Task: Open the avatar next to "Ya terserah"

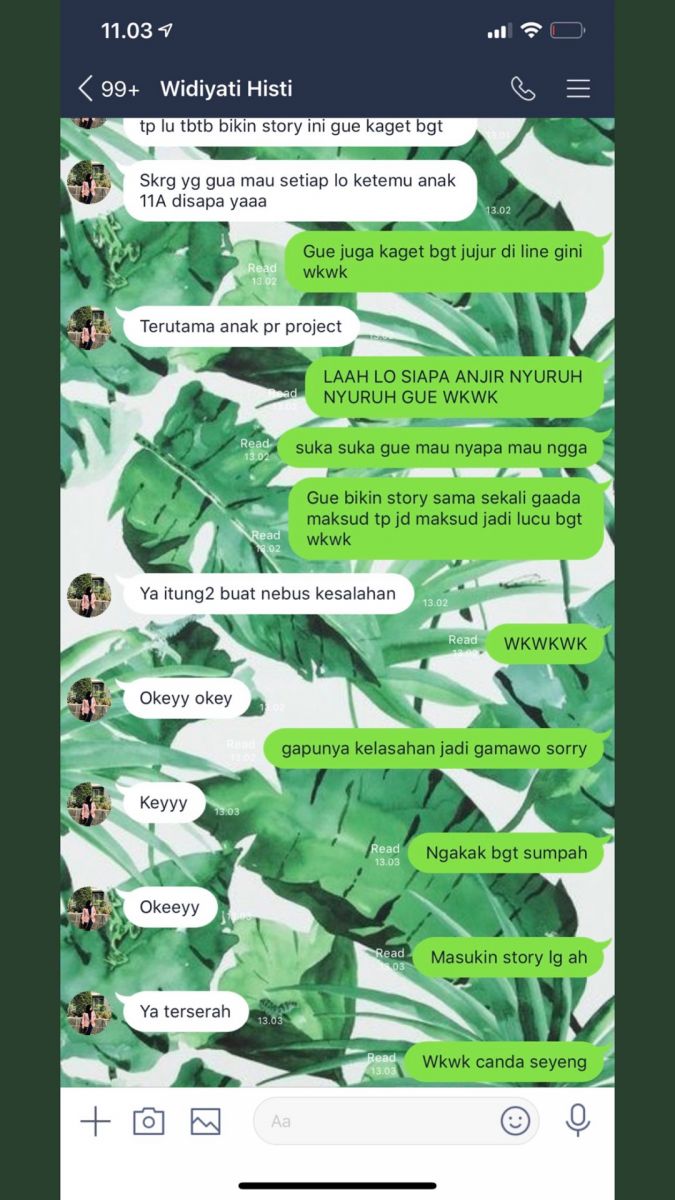Action: (89, 1013)
